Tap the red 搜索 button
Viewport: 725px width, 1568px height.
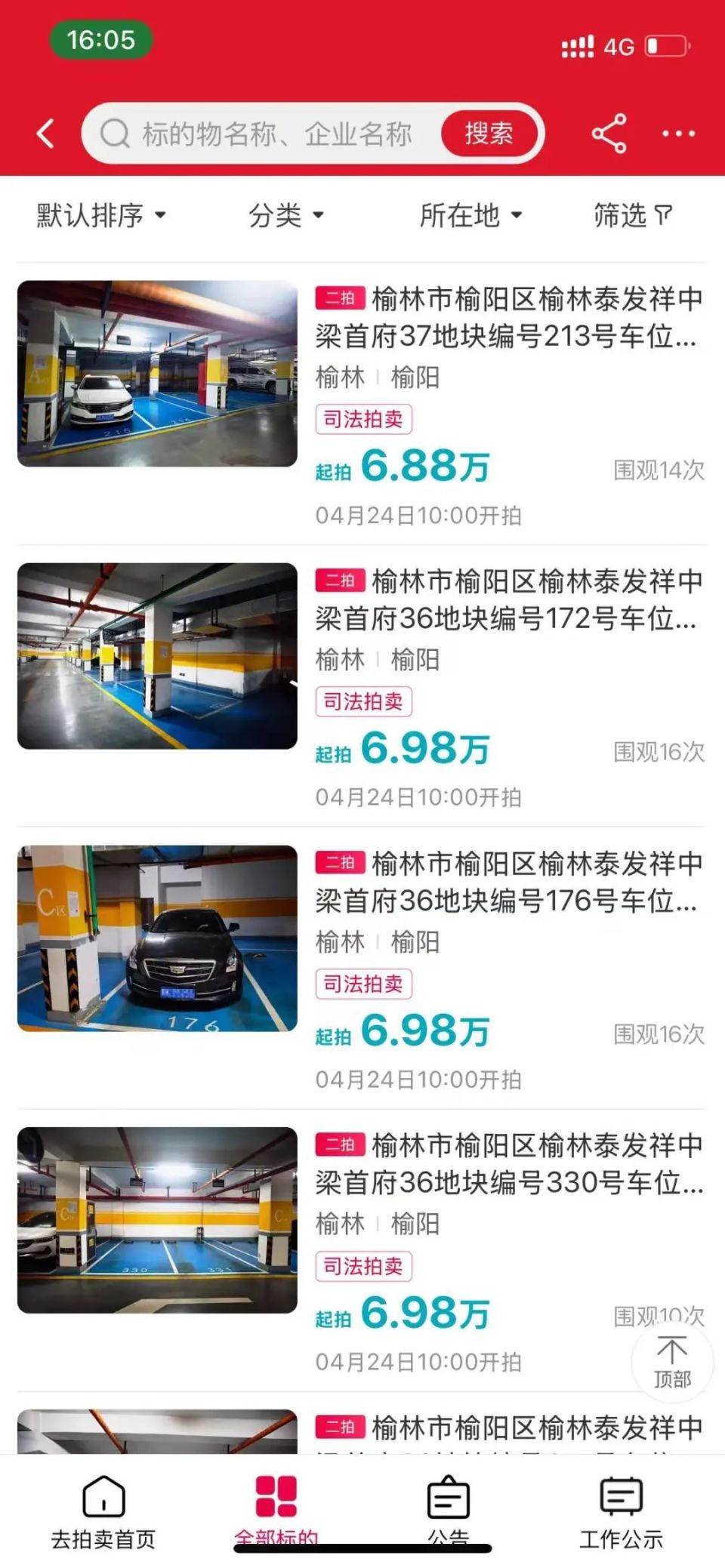click(x=489, y=134)
